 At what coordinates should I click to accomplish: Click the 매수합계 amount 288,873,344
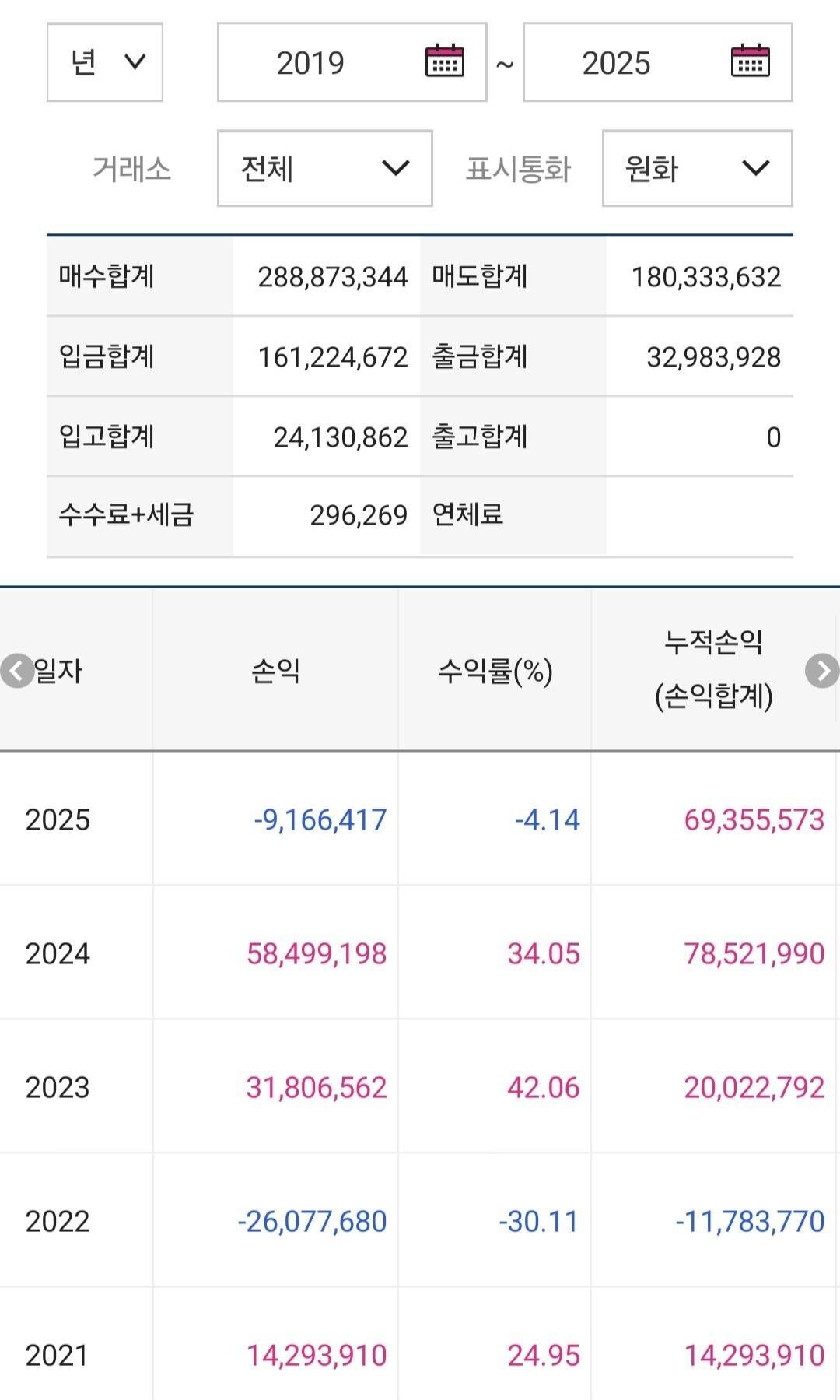[x=333, y=278]
